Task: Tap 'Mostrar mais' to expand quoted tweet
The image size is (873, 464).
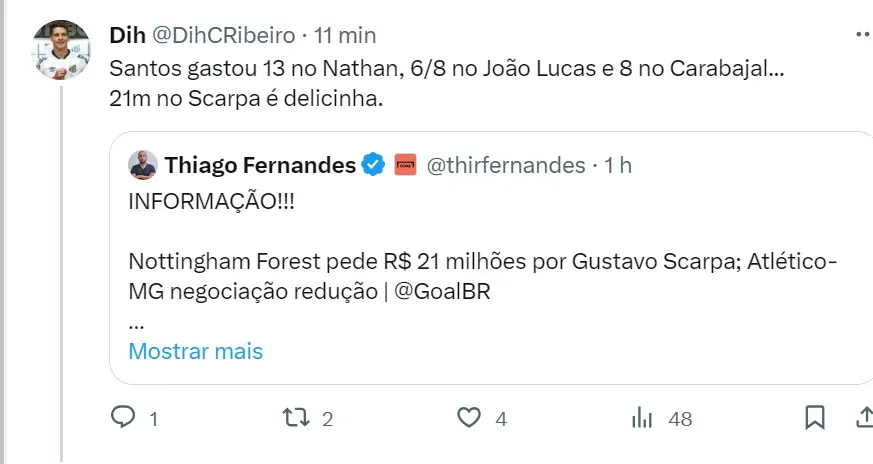Action: tap(196, 351)
